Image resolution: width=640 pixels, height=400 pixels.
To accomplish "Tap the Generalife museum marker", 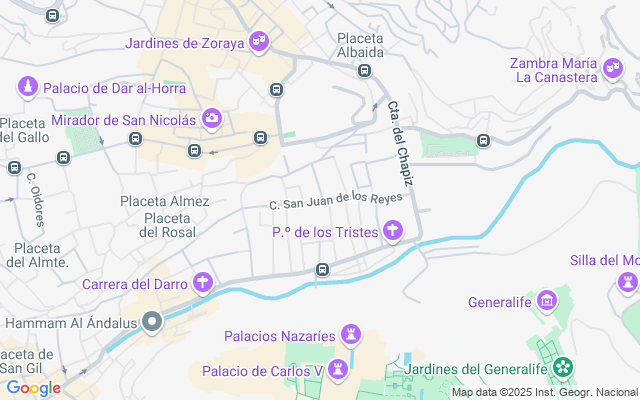I will coord(547,300).
